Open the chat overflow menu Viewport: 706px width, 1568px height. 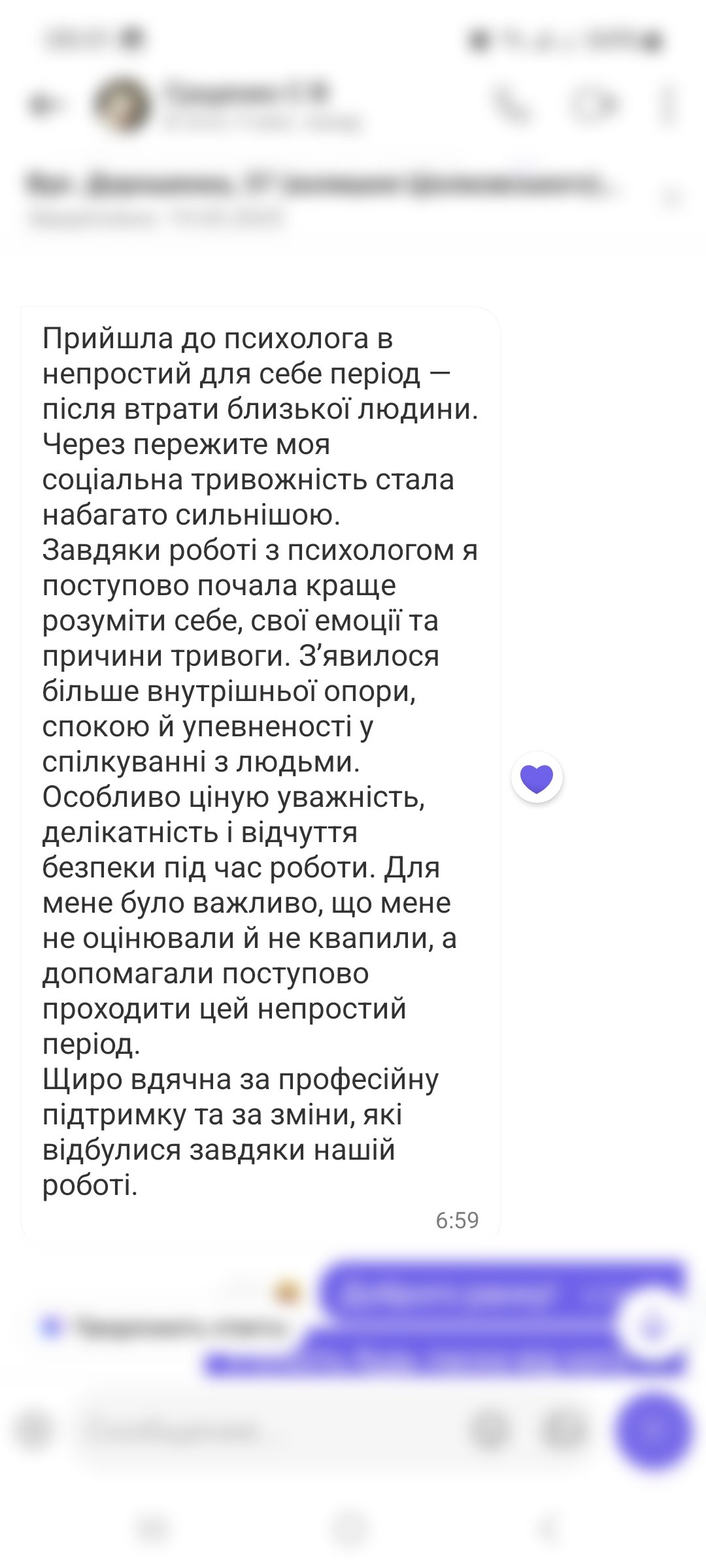(667, 105)
